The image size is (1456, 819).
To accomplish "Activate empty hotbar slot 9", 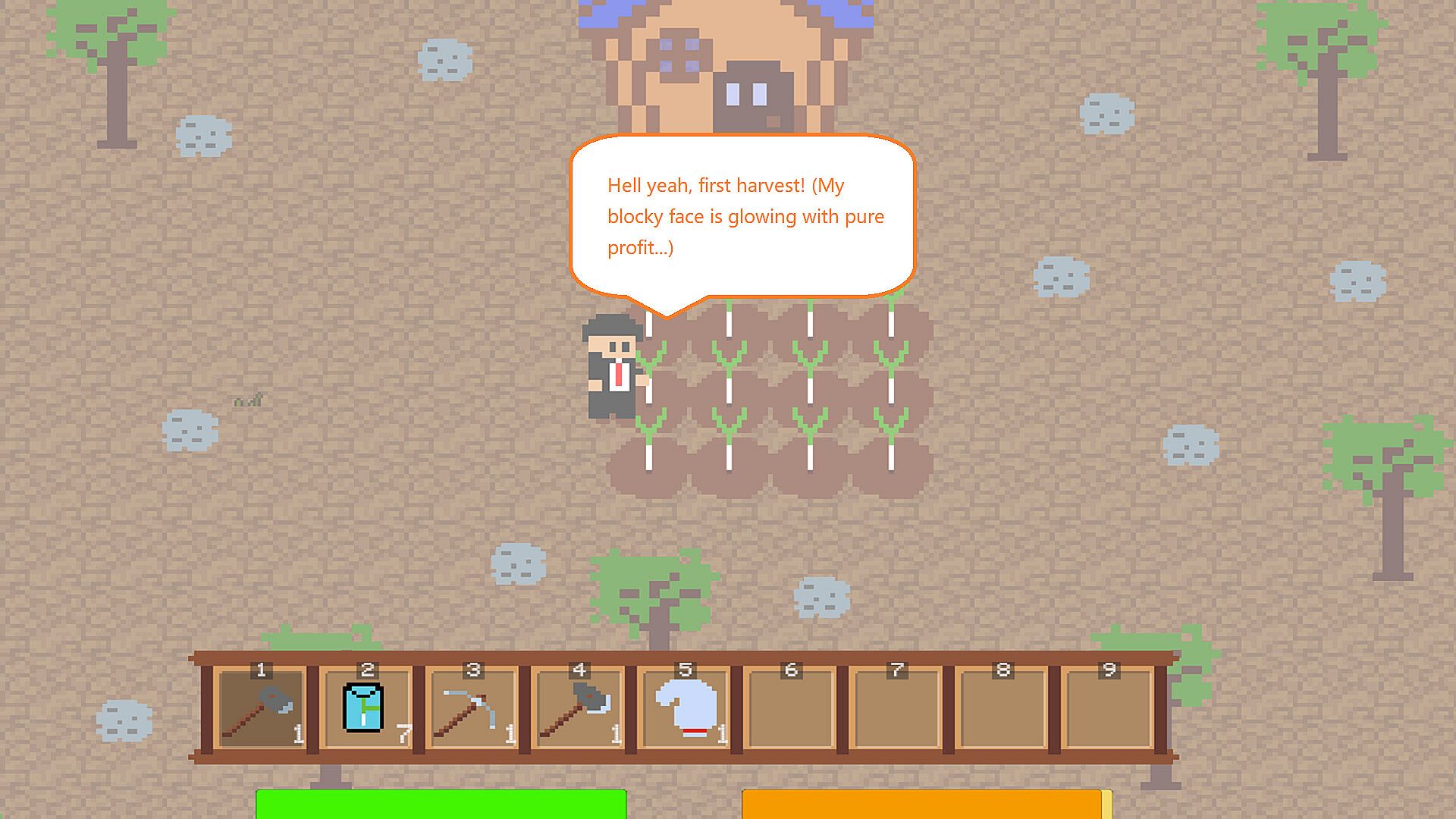I will tap(1109, 709).
